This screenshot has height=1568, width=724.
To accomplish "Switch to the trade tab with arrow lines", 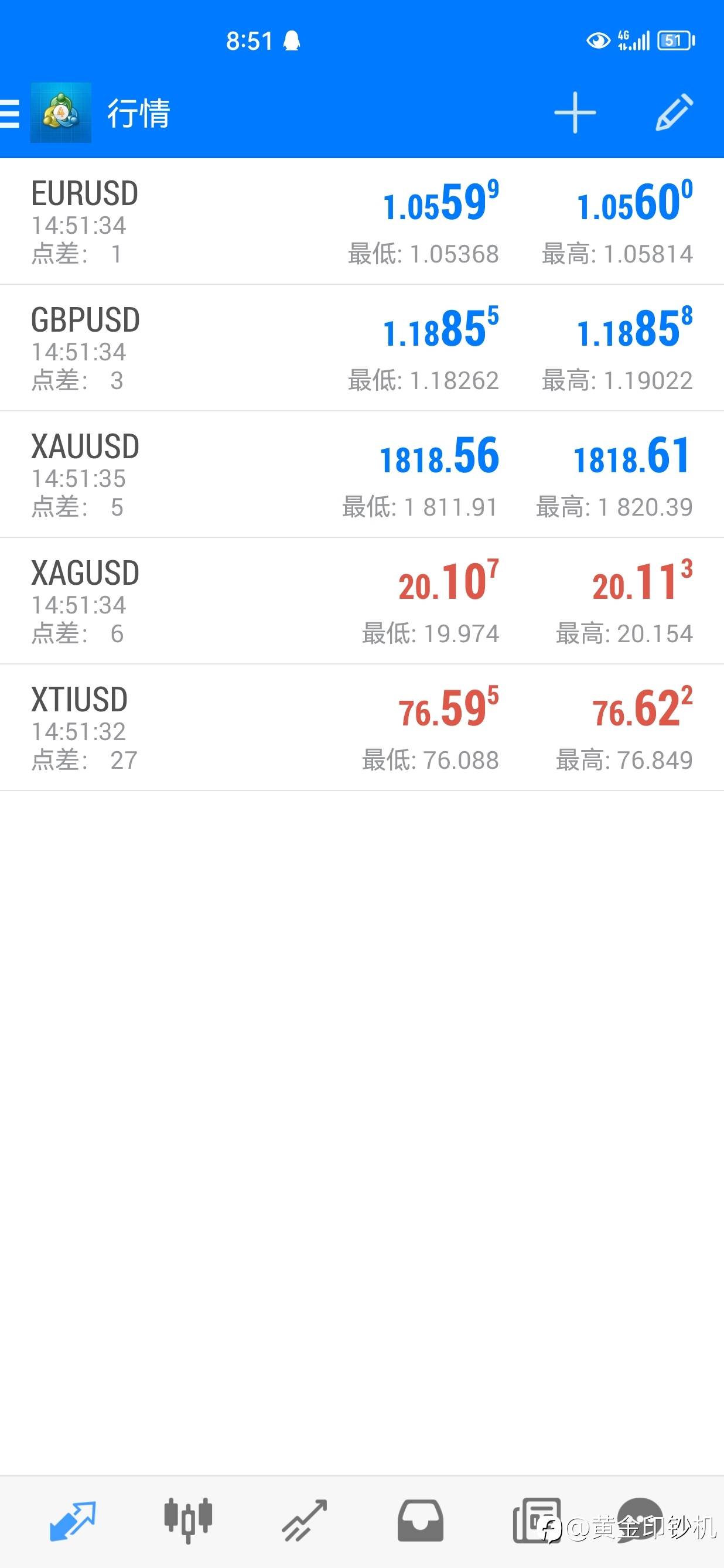I will tap(304, 1521).
